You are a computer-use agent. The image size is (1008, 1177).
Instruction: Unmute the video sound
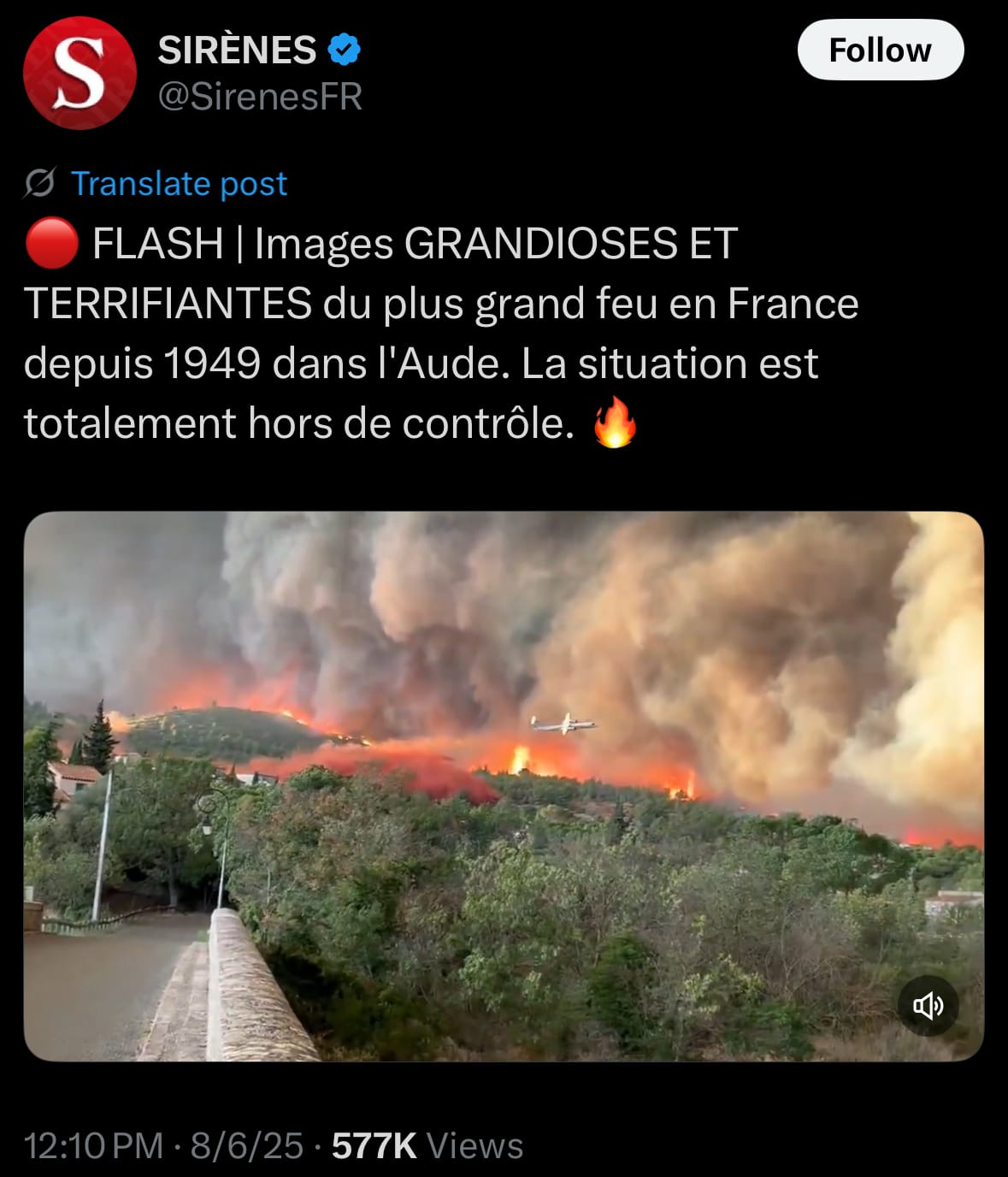tap(928, 1005)
